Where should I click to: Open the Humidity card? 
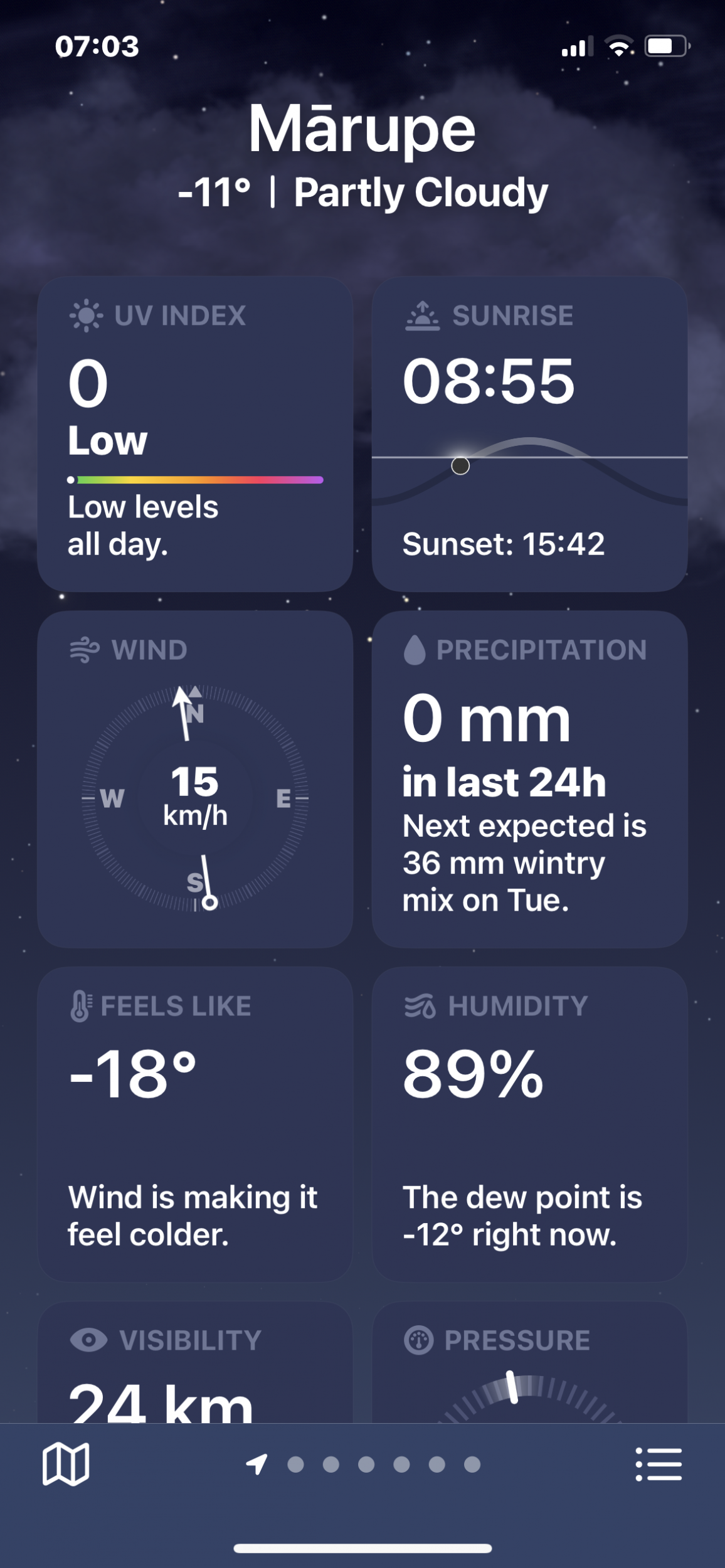(529, 1124)
